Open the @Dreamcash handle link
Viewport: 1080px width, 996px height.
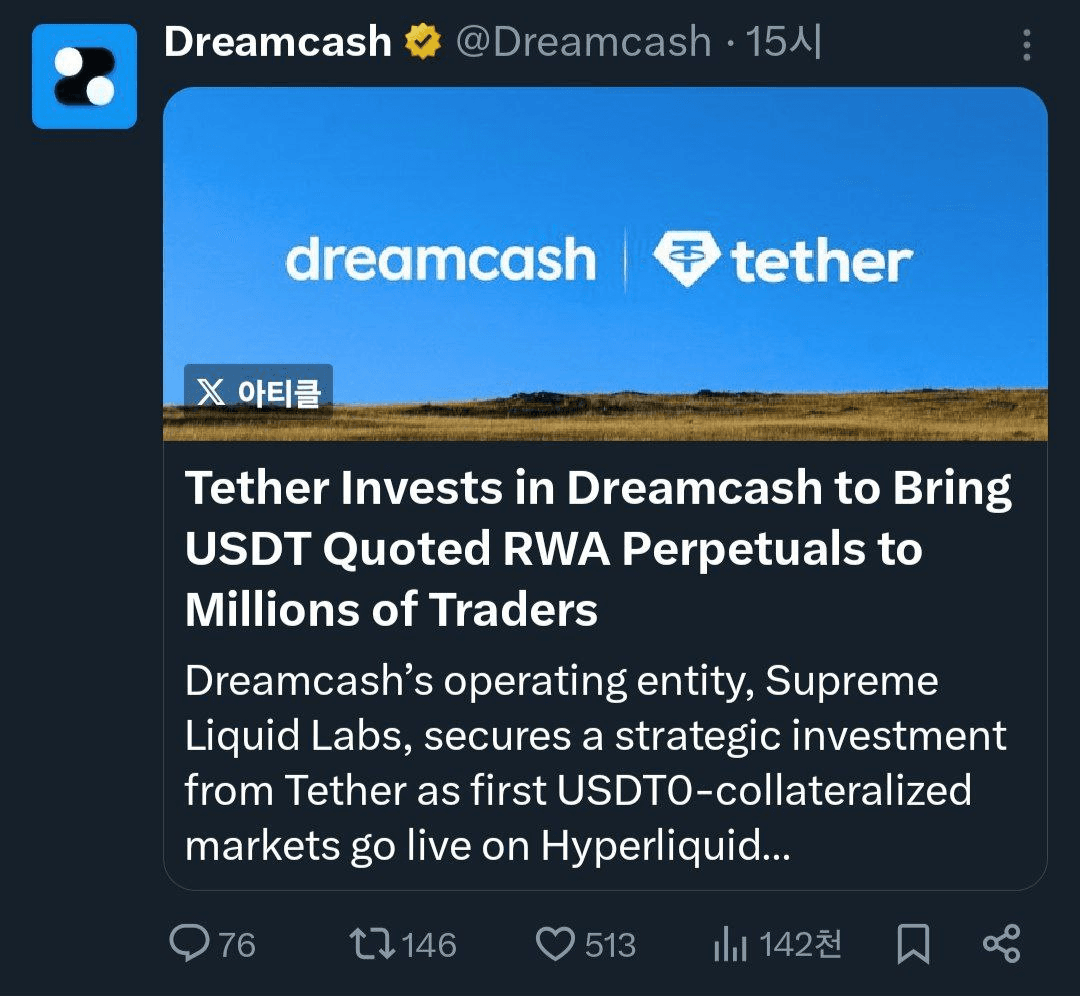[583, 42]
